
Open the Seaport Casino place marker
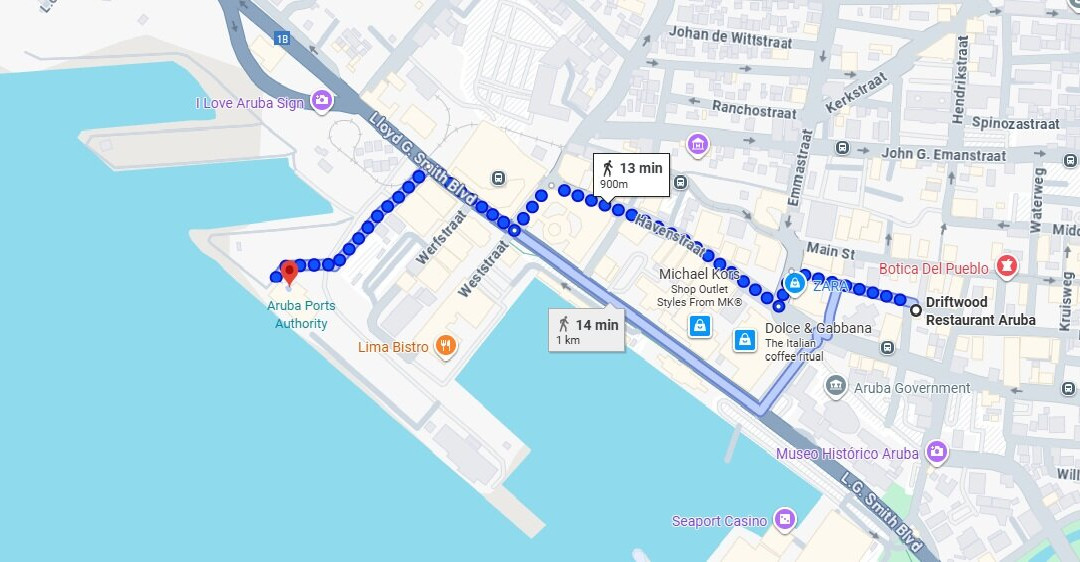[785, 520]
